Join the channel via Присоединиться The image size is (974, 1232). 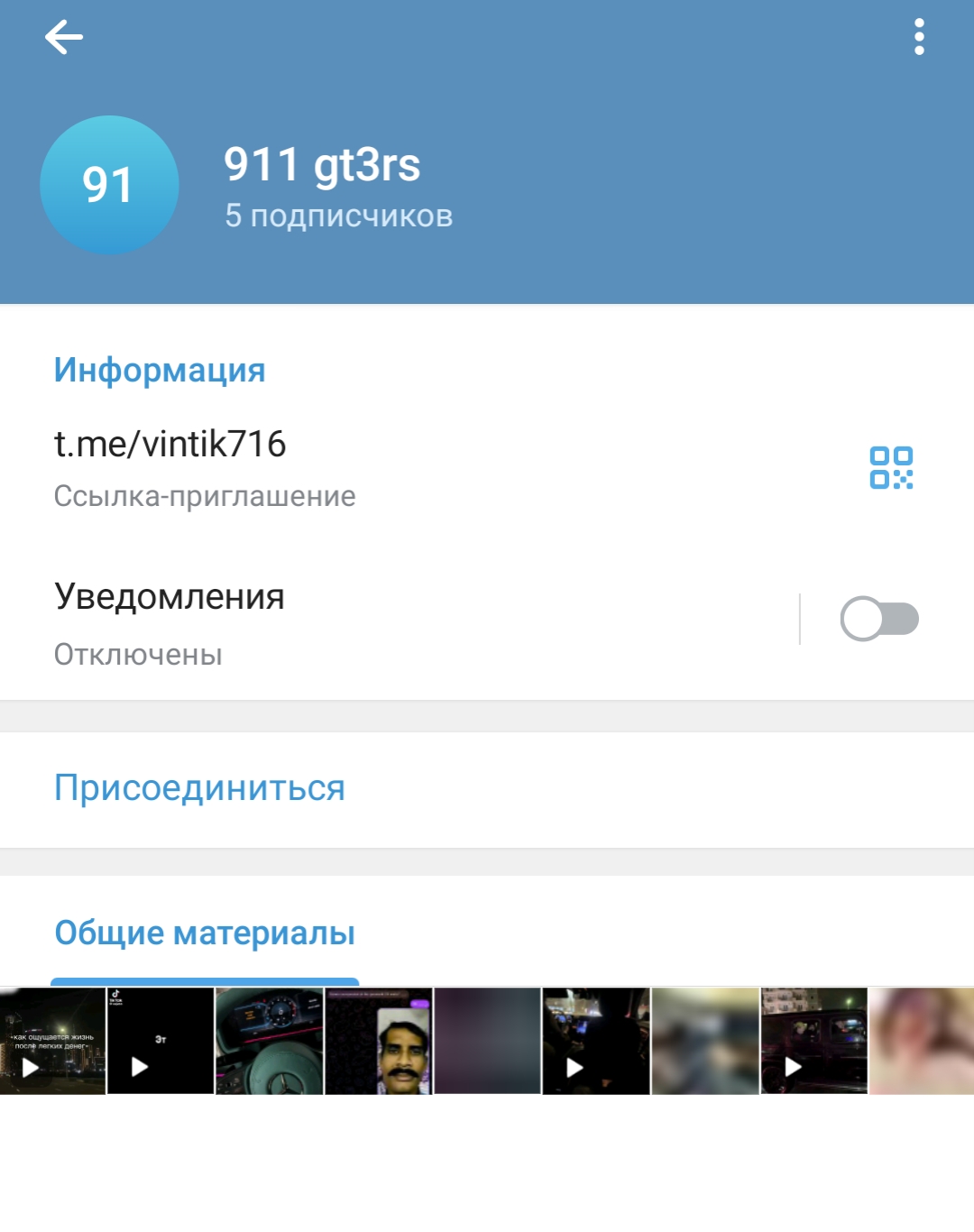(199, 788)
